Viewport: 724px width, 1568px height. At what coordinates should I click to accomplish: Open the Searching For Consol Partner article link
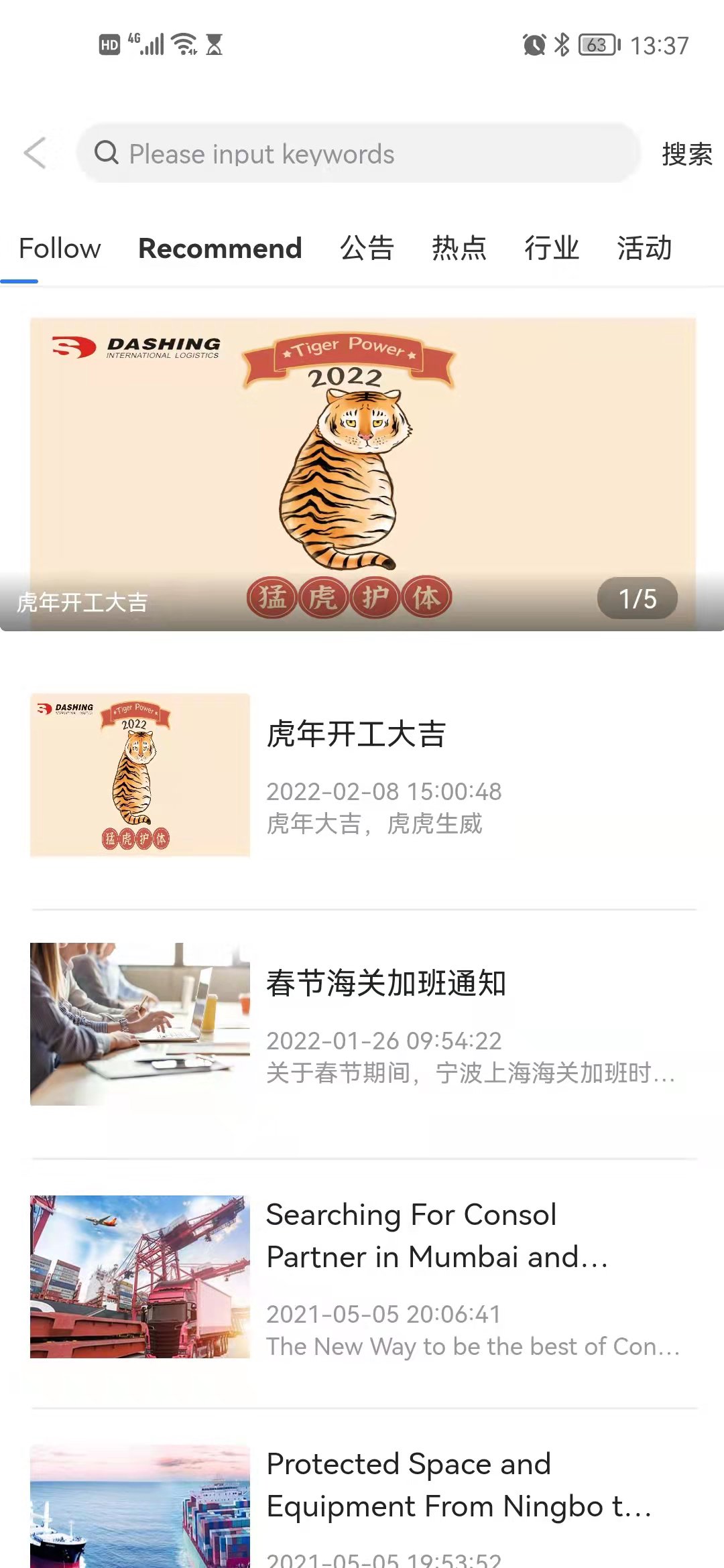pyautogui.click(x=436, y=1236)
